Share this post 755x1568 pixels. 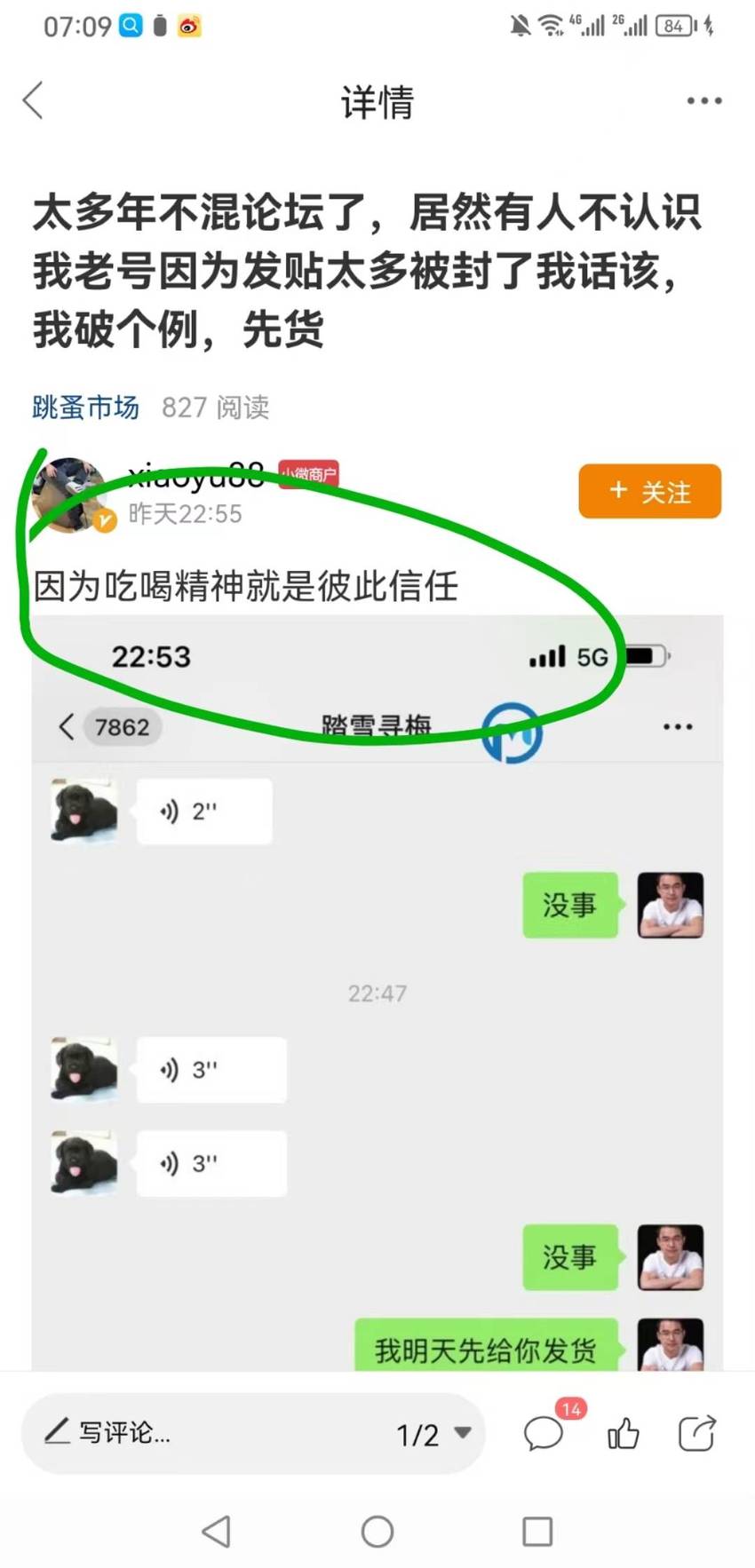click(x=696, y=1433)
